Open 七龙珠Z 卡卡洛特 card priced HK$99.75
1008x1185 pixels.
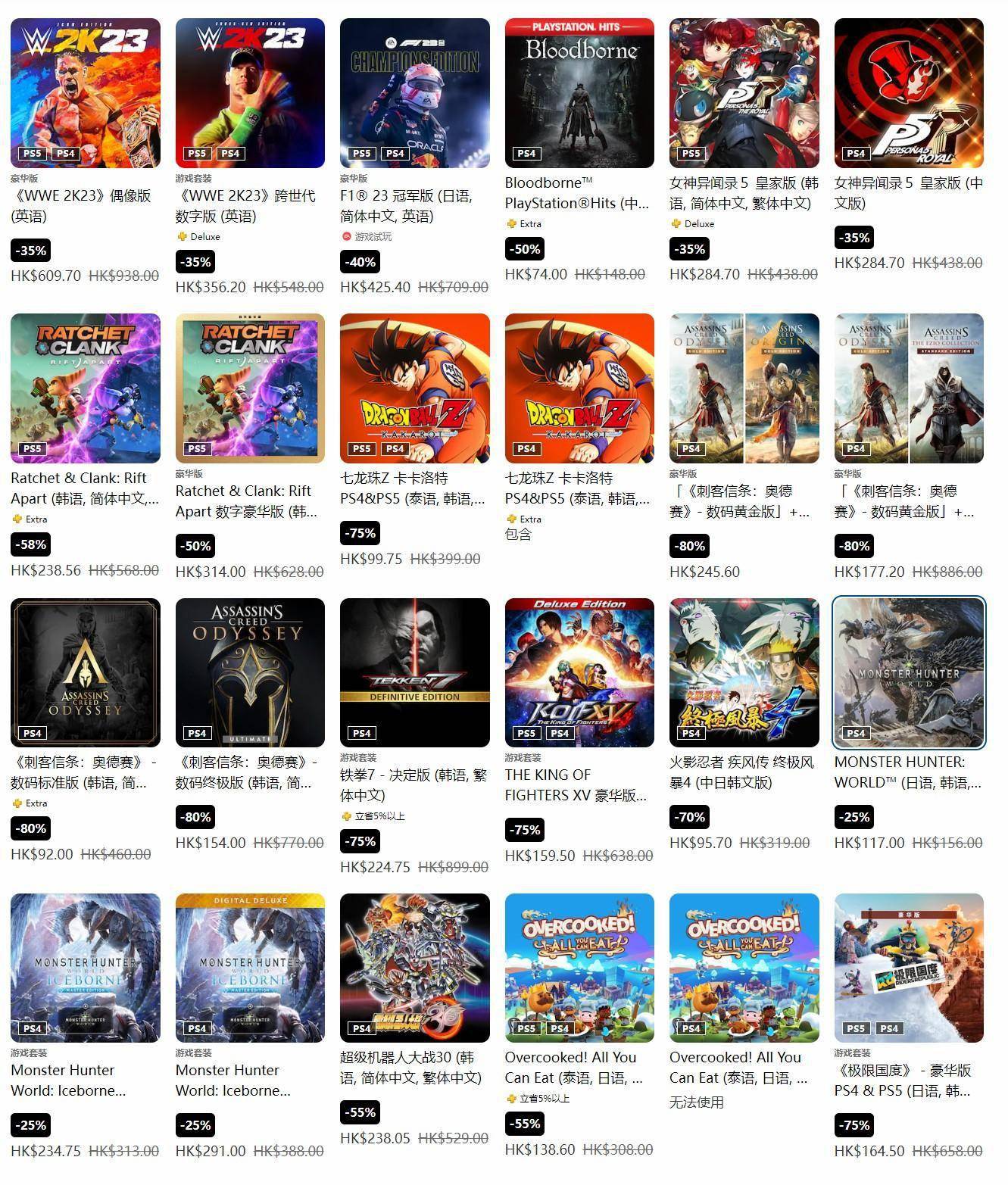[414, 388]
